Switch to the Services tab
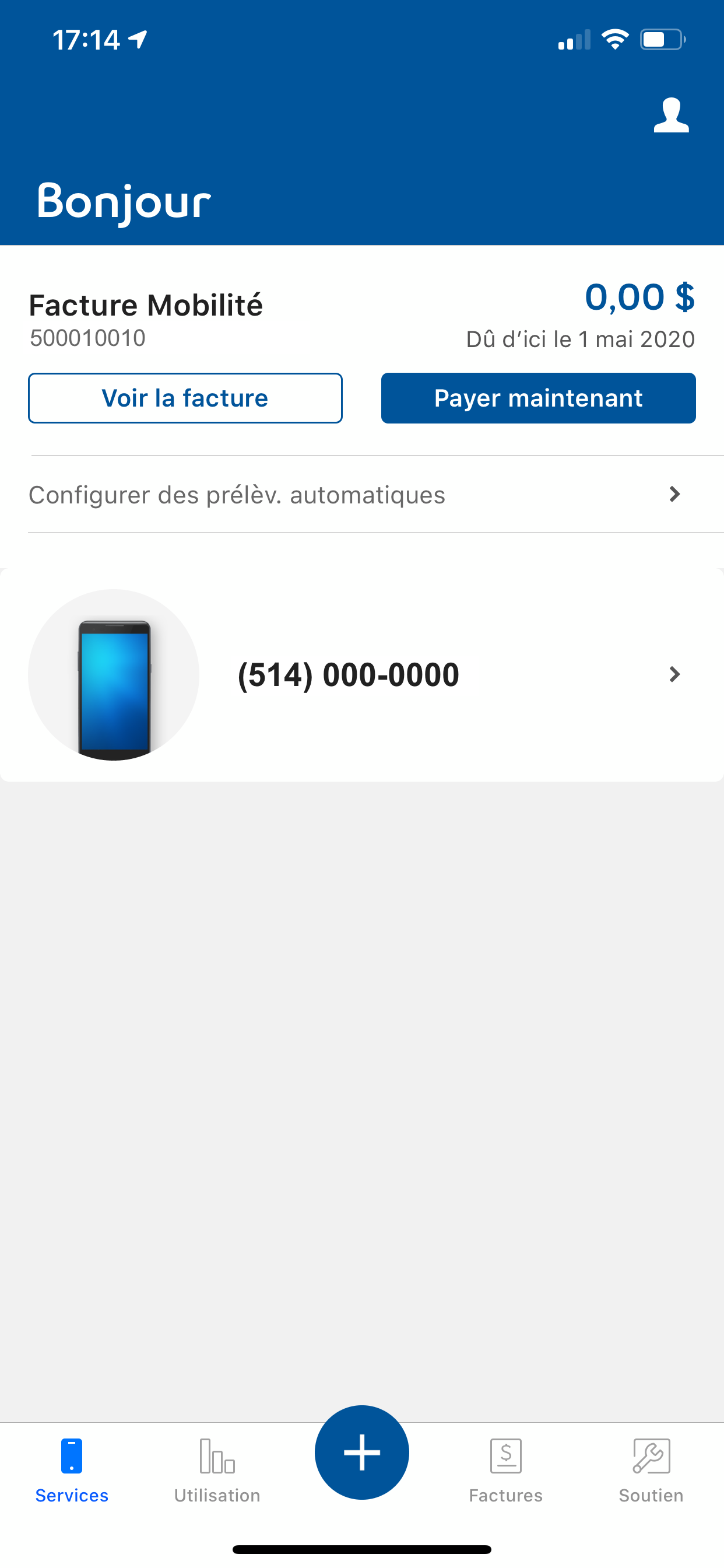 click(x=72, y=1469)
